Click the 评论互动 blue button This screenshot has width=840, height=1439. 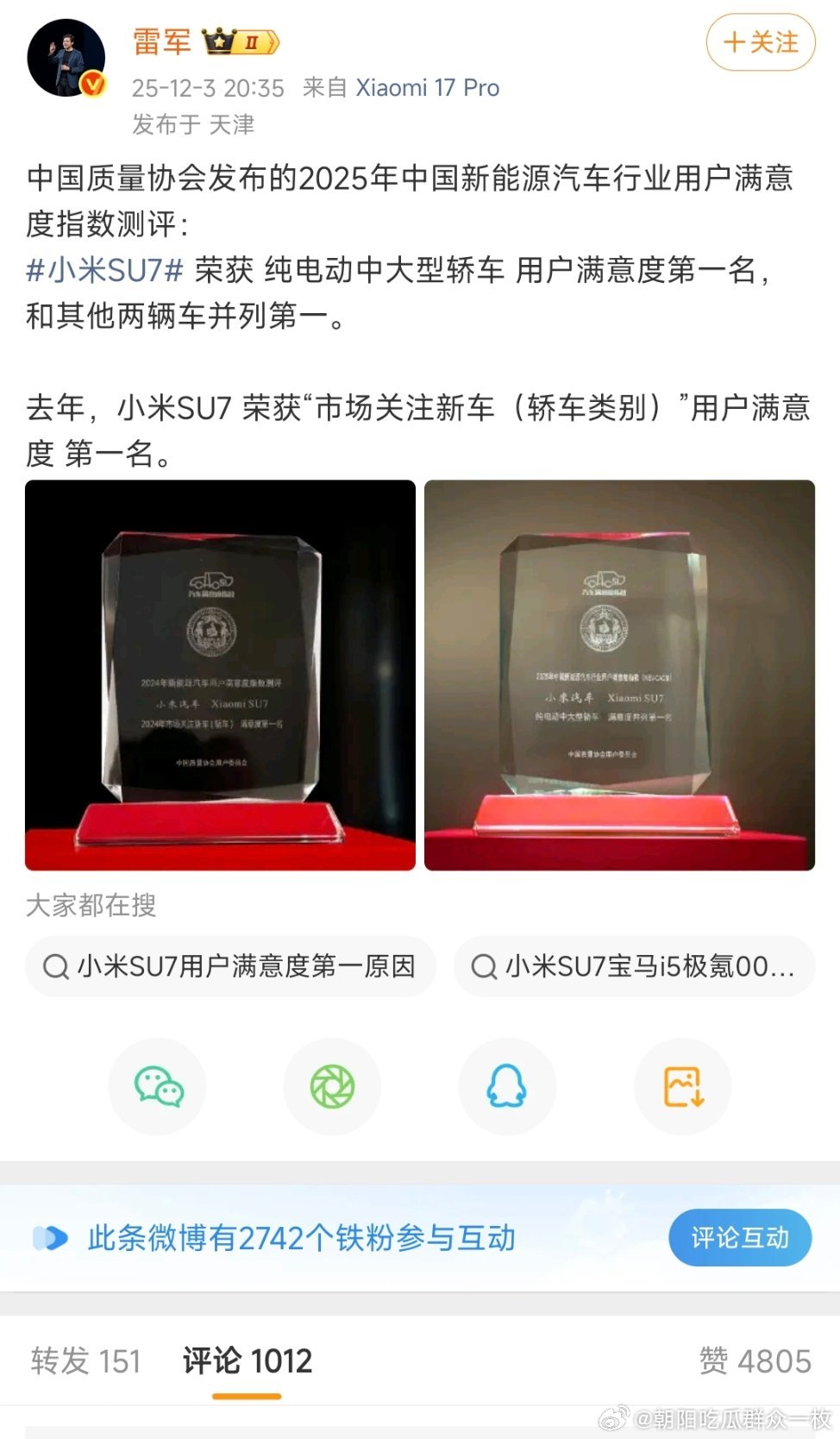(740, 1237)
